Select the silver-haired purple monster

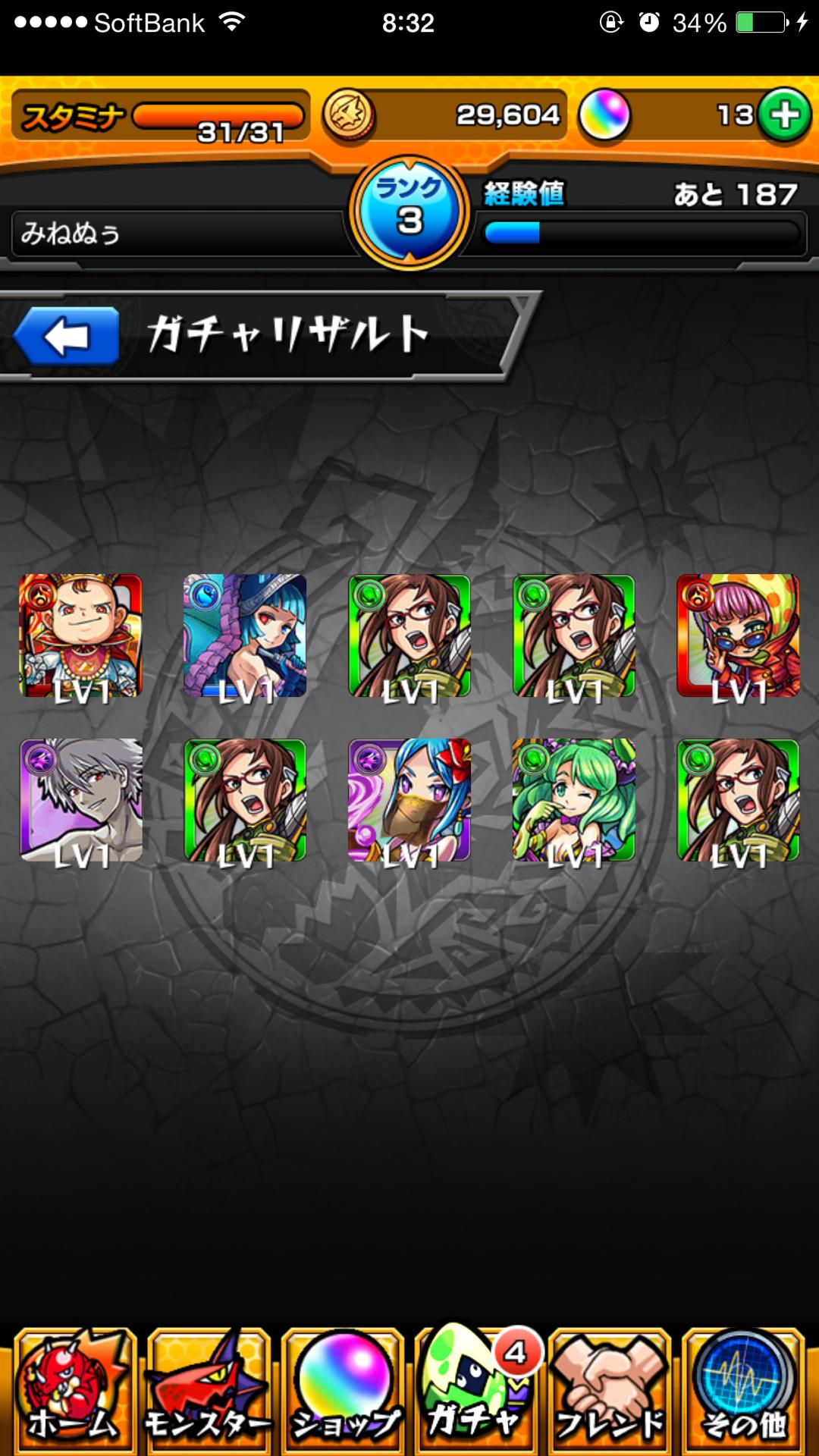coord(80,800)
